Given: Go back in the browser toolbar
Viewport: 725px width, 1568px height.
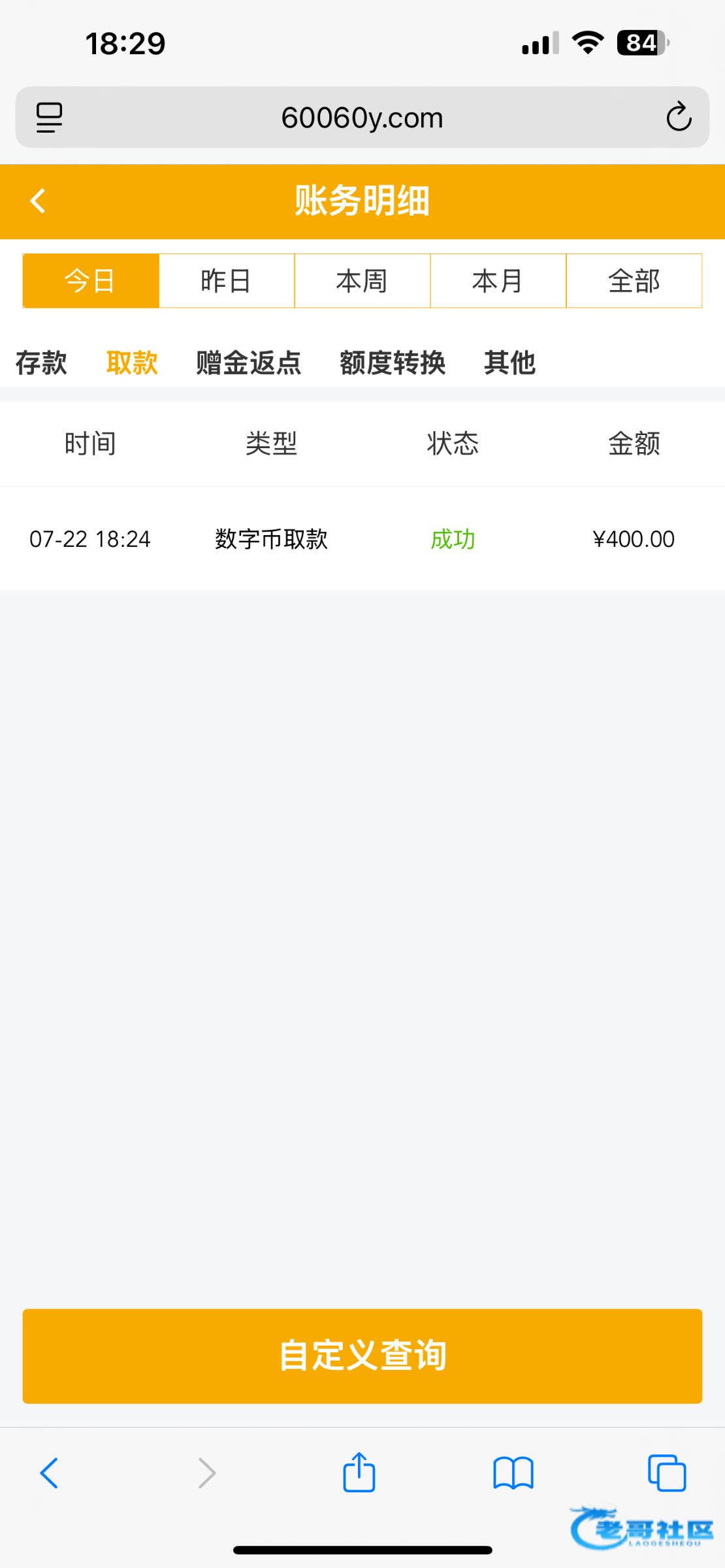Looking at the screenshot, I should coord(49,1473).
